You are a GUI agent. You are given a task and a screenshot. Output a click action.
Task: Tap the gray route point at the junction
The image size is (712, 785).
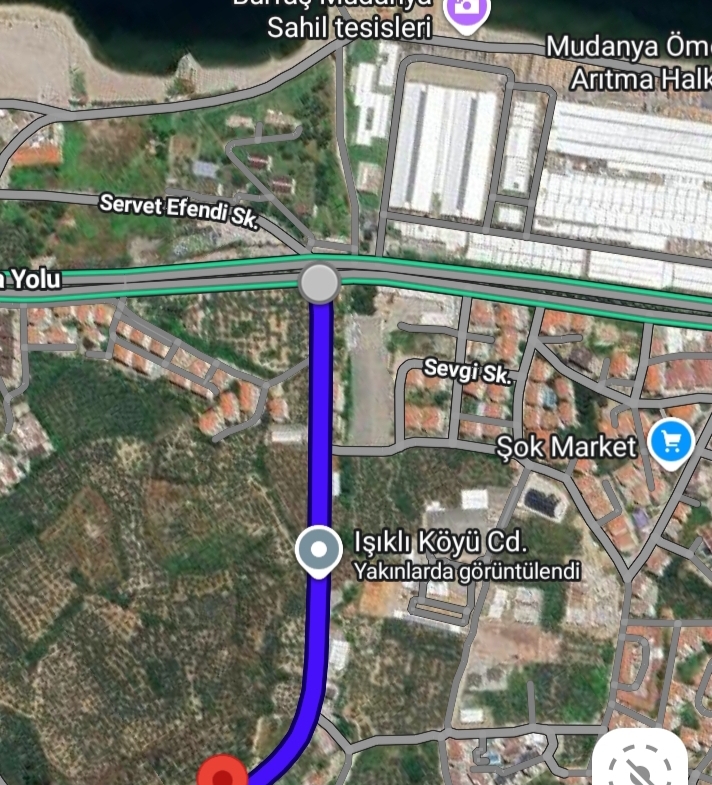click(319, 283)
